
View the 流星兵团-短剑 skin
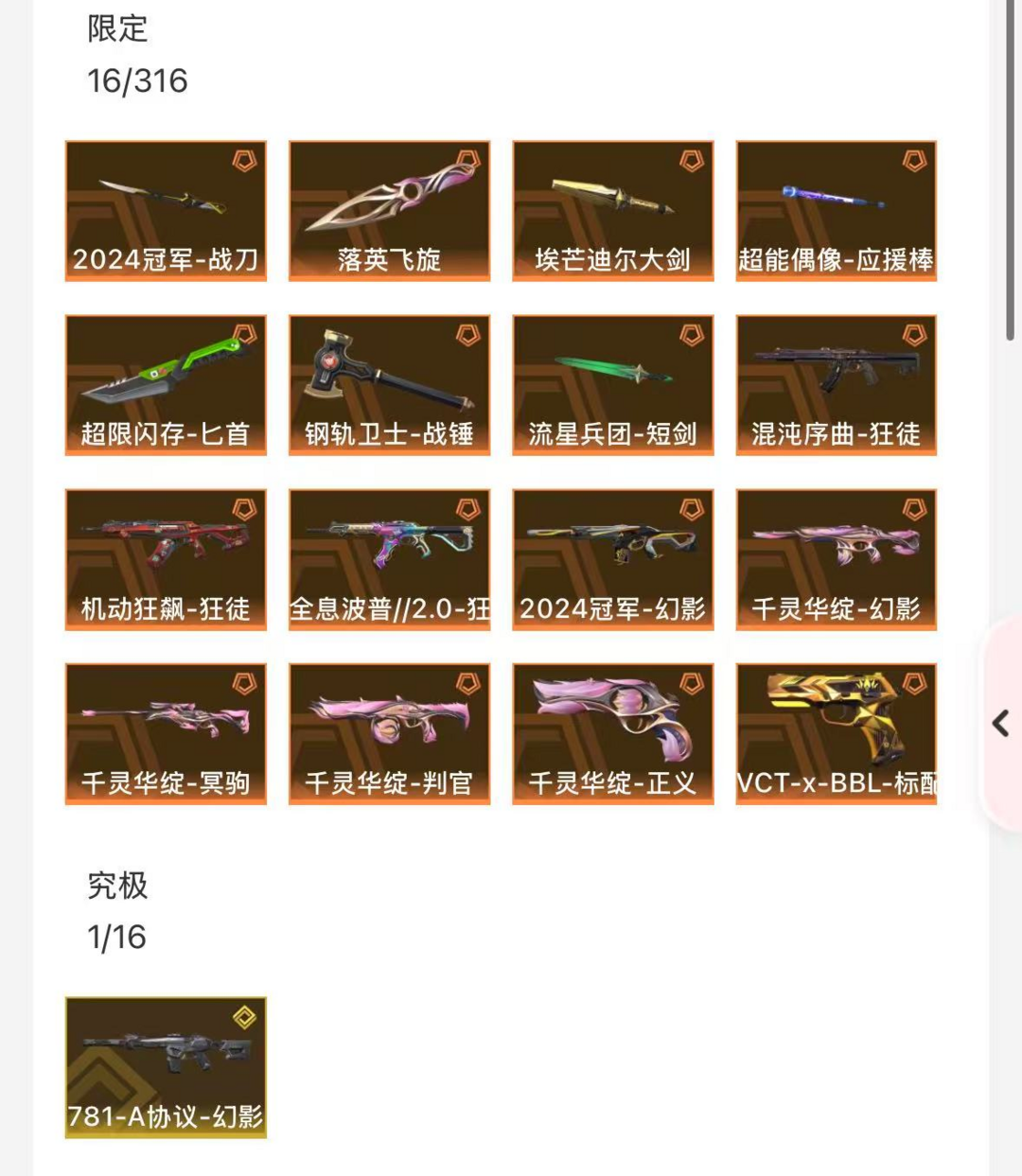coord(612,385)
